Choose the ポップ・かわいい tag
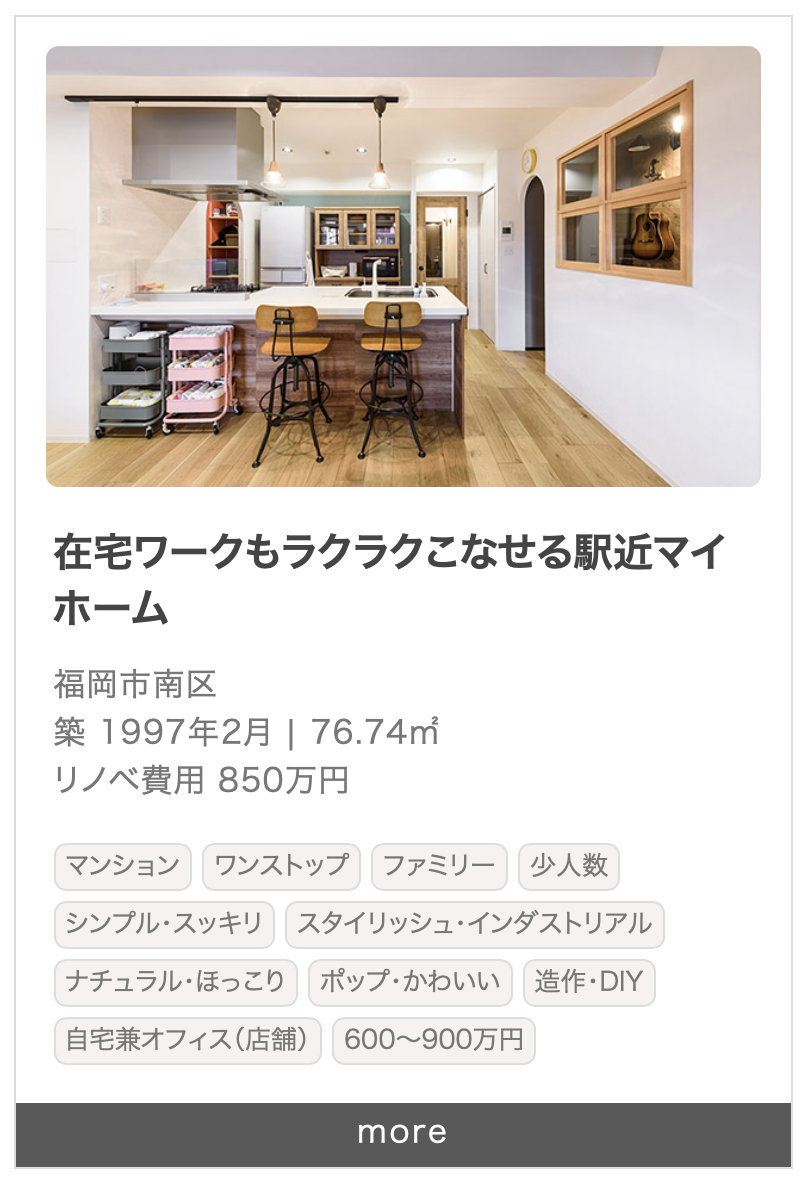The width and height of the screenshot is (806, 1182). 410,982
